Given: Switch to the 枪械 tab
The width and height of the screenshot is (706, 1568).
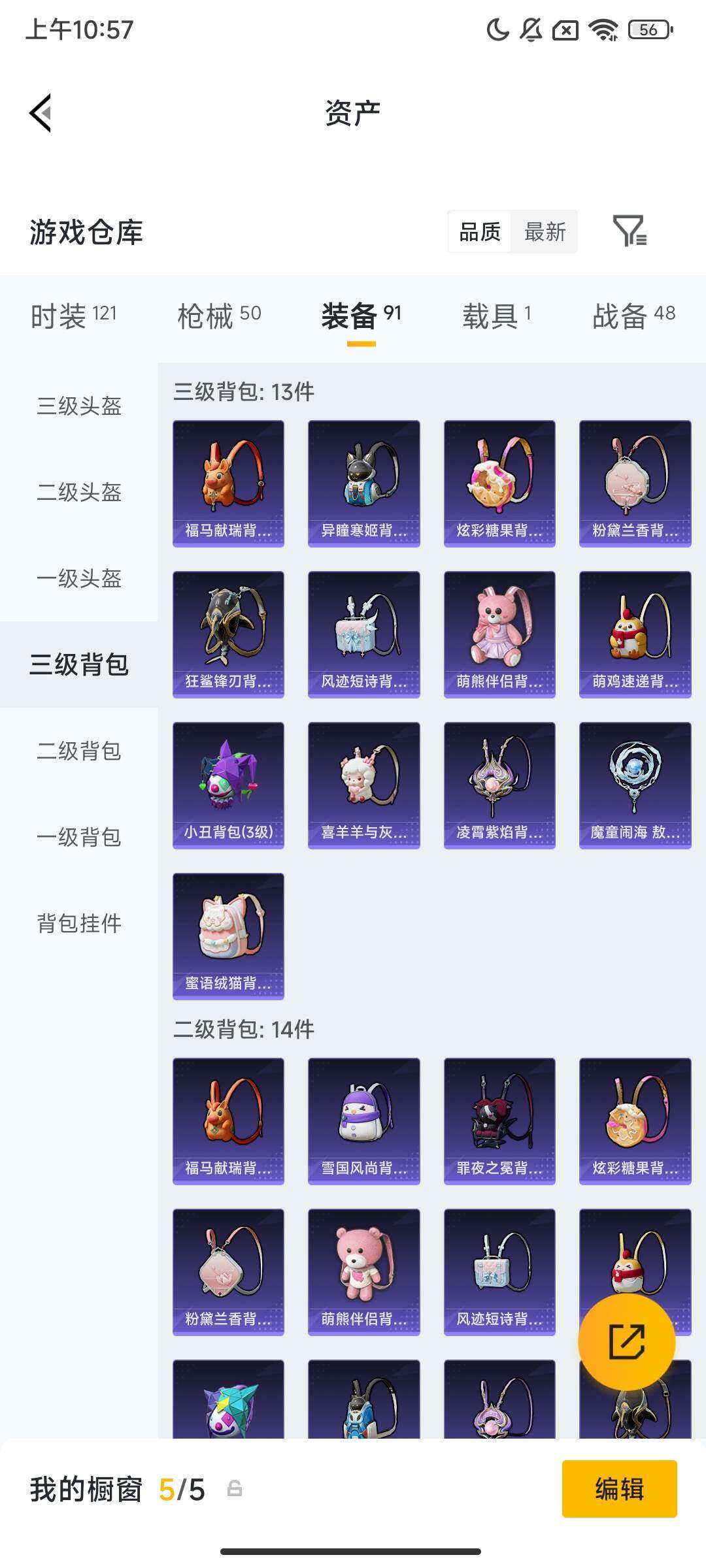Looking at the screenshot, I should tap(216, 315).
